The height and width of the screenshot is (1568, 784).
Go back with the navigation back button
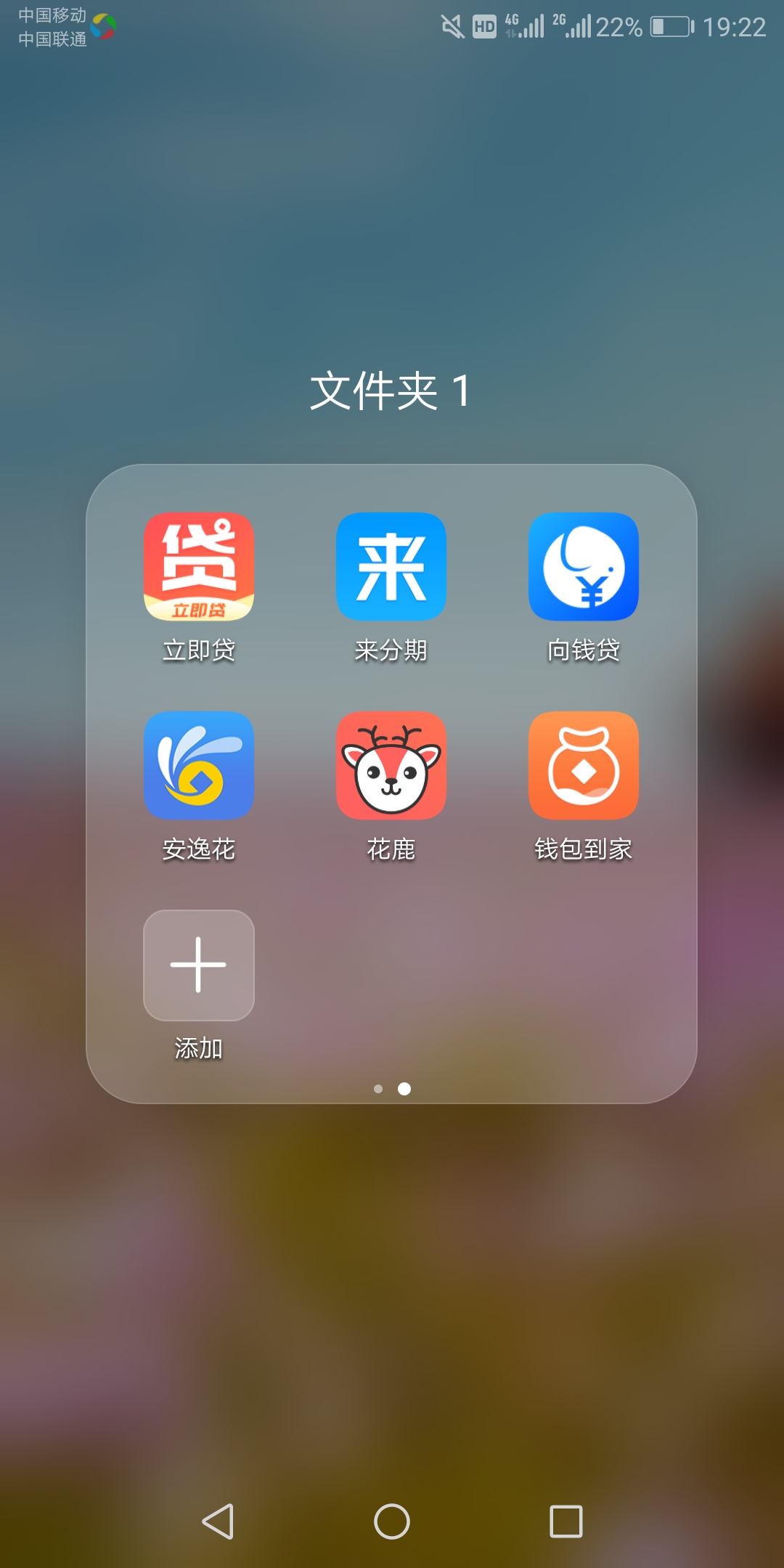[218, 1521]
